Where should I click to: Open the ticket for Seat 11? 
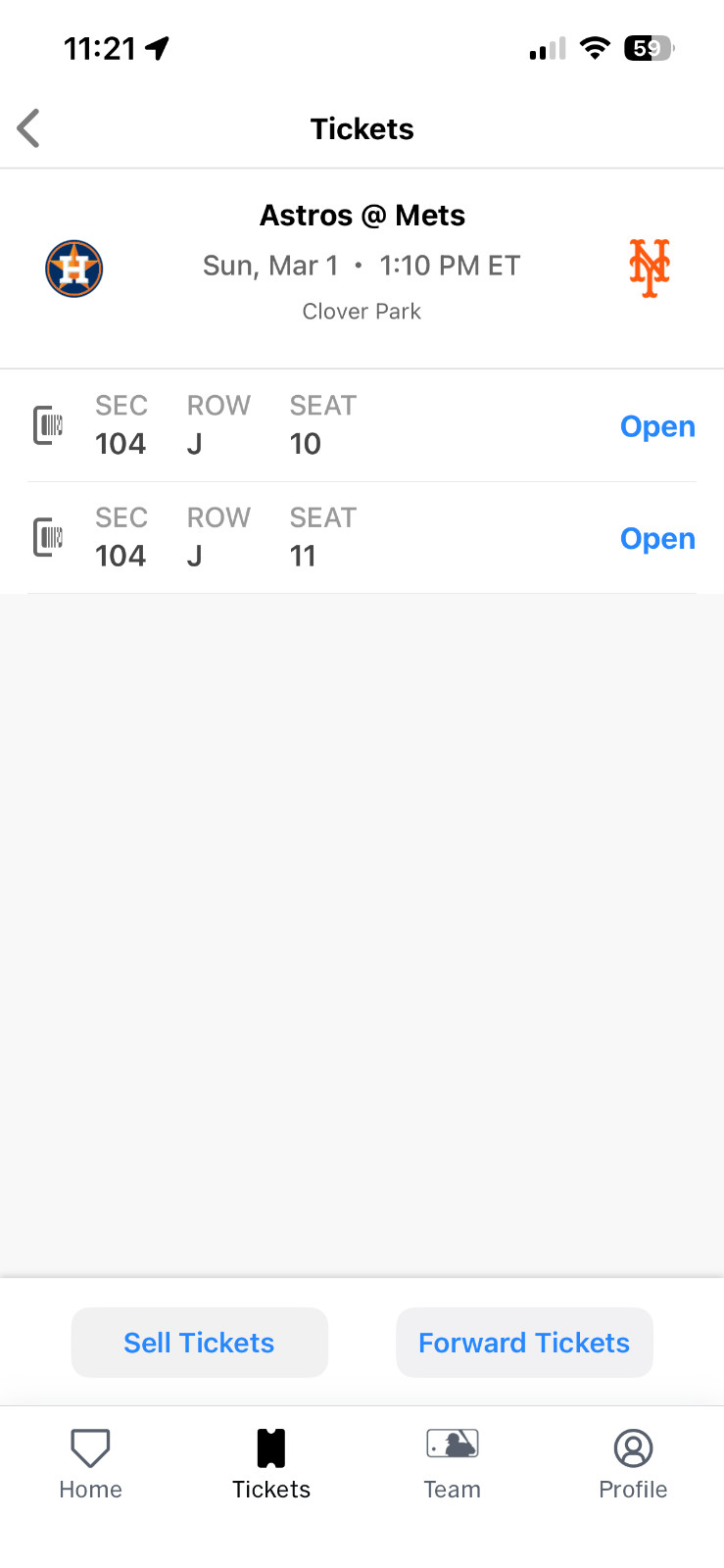pos(657,538)
